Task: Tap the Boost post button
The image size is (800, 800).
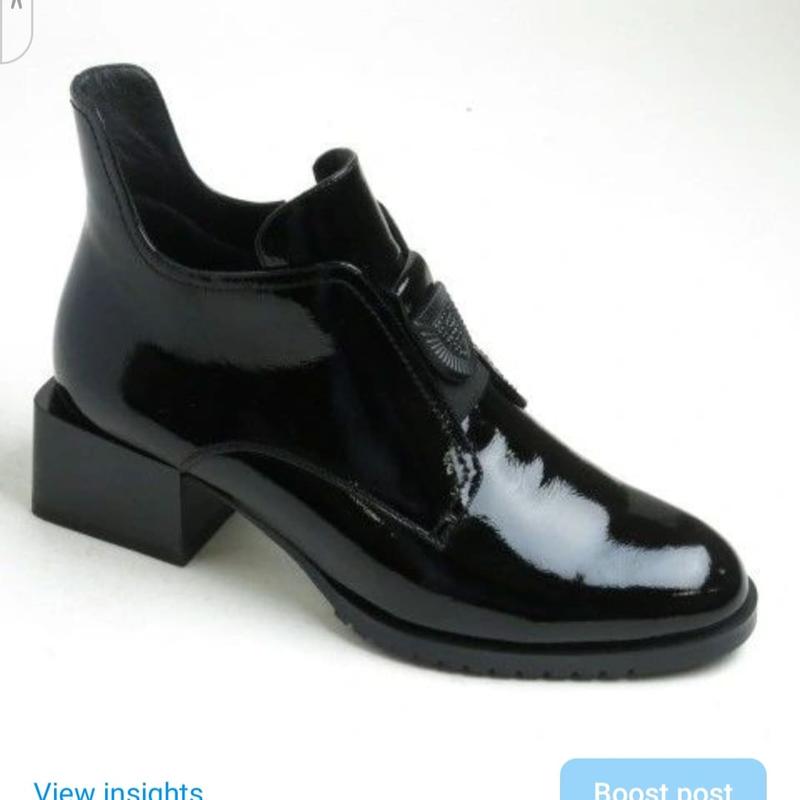Action: point(663,791)
